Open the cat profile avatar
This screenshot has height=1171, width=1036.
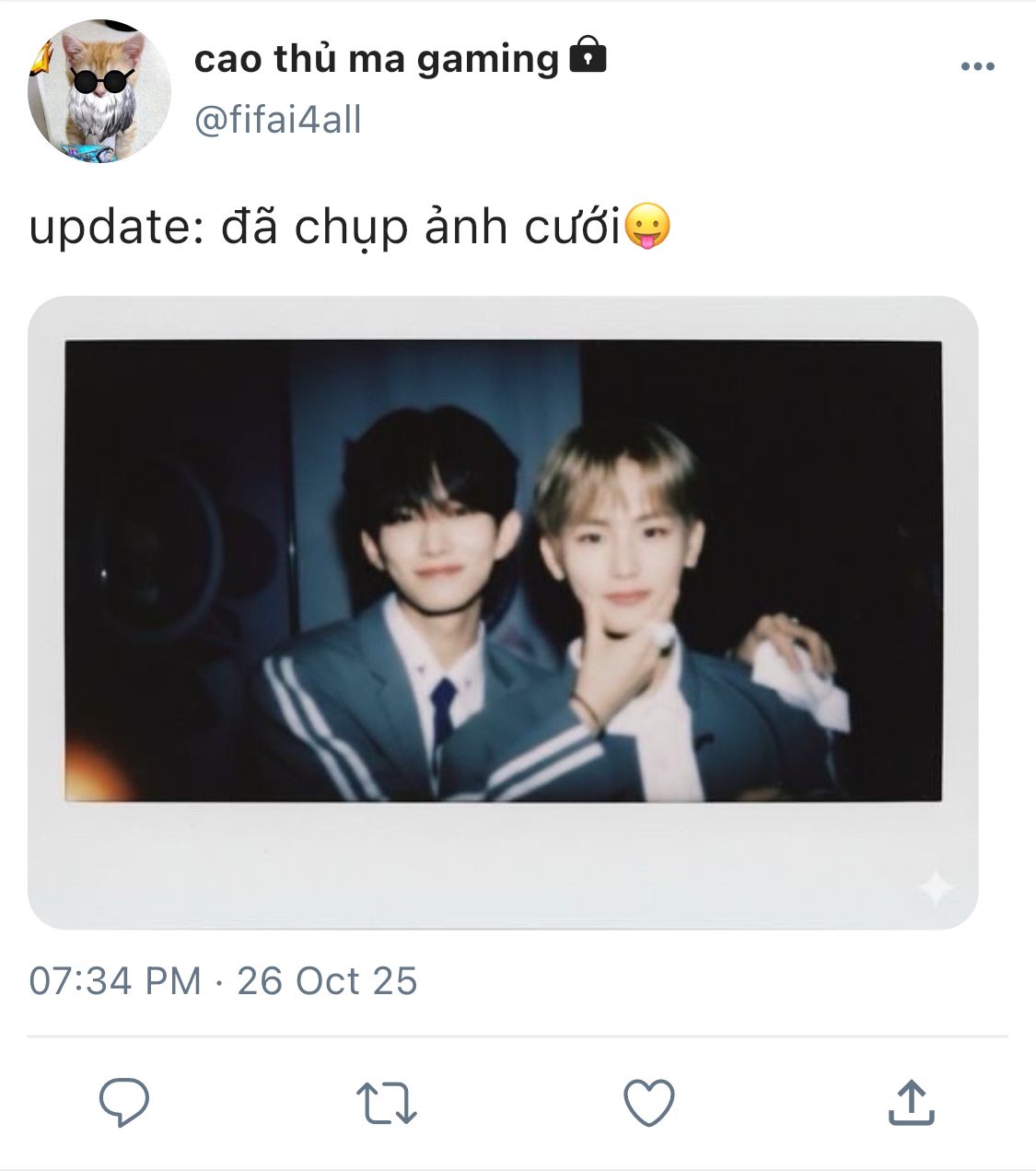coord(99,91)
